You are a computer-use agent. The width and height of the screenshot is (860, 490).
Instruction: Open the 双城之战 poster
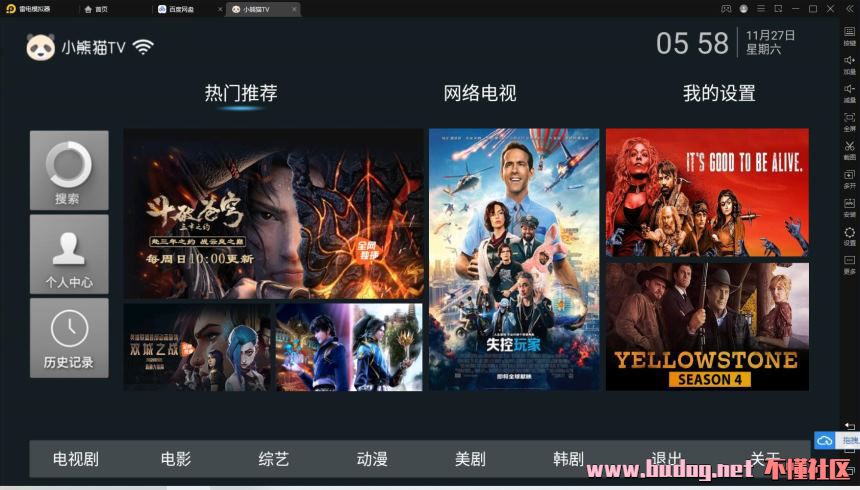pyautogui.click(x=197, y=347)
